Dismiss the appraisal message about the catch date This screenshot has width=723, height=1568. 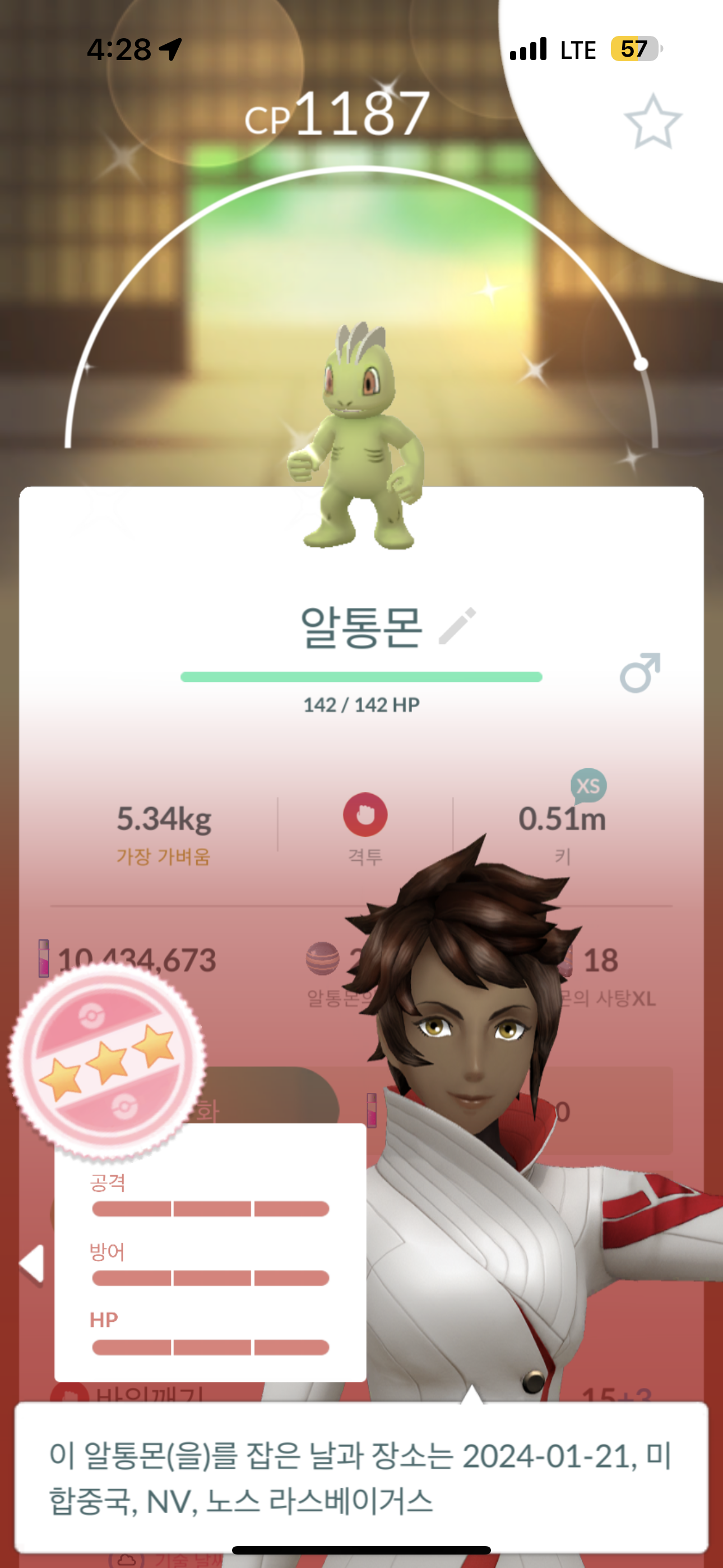click(360, 1478)
